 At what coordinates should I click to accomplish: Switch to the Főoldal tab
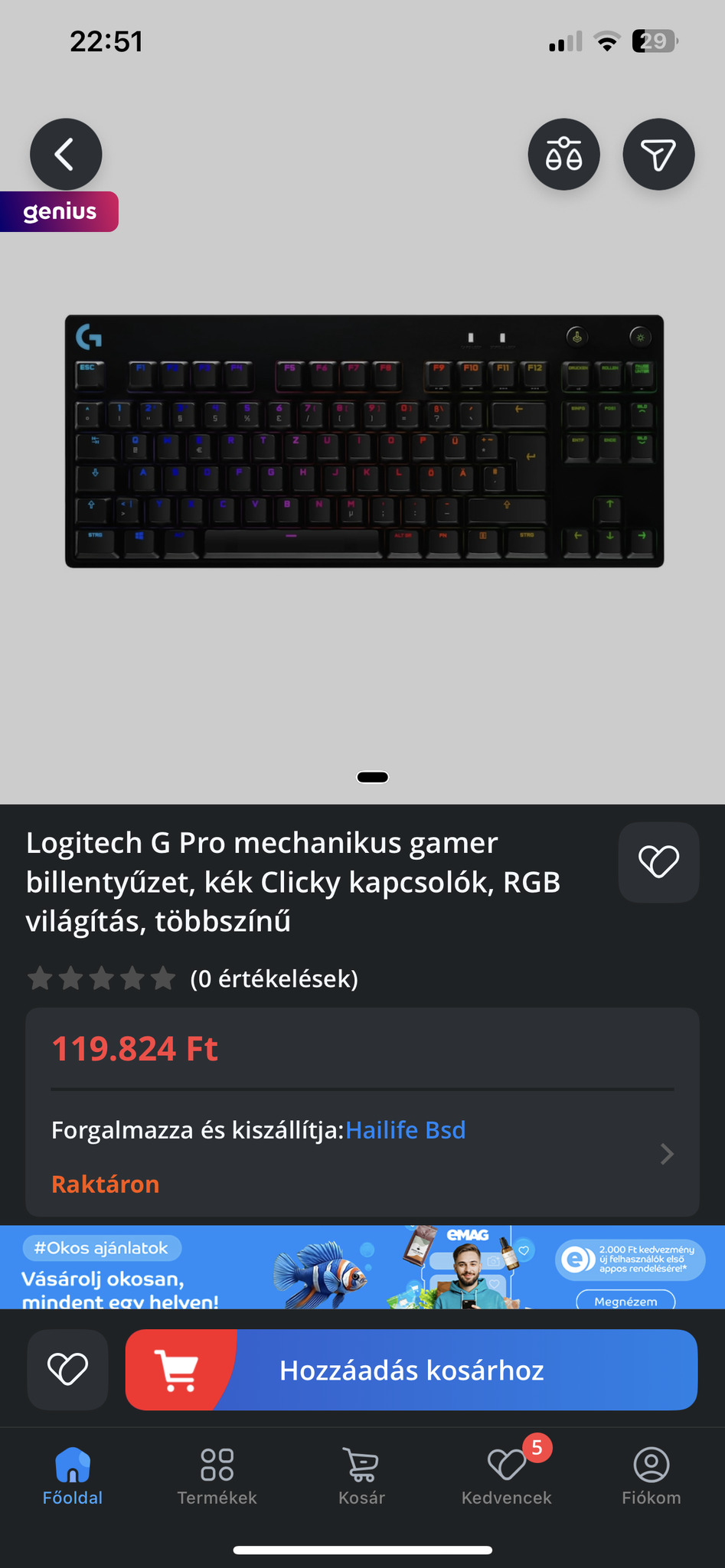point(73,1476)
